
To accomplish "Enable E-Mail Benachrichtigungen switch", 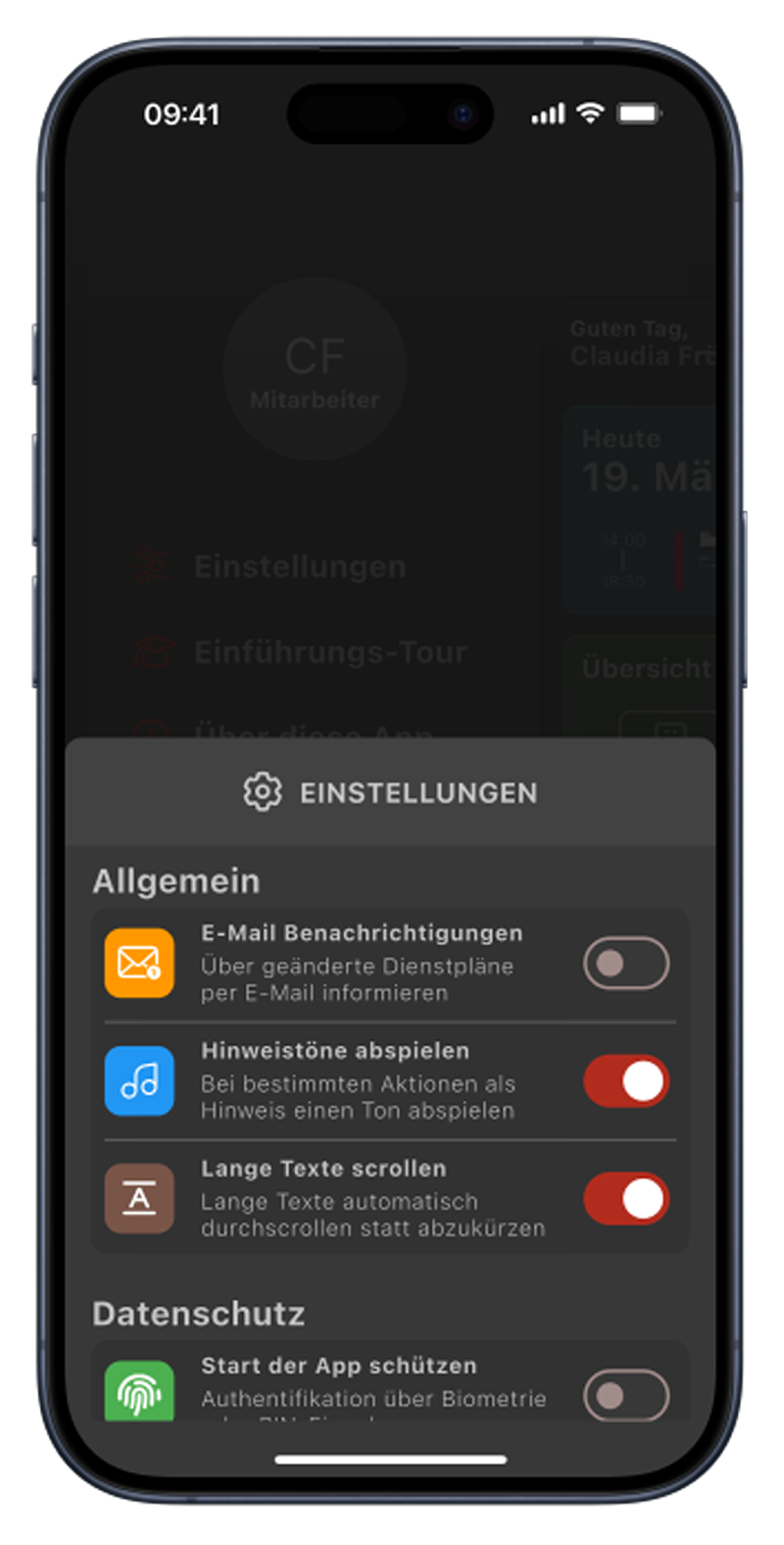I will click(626, 963).
